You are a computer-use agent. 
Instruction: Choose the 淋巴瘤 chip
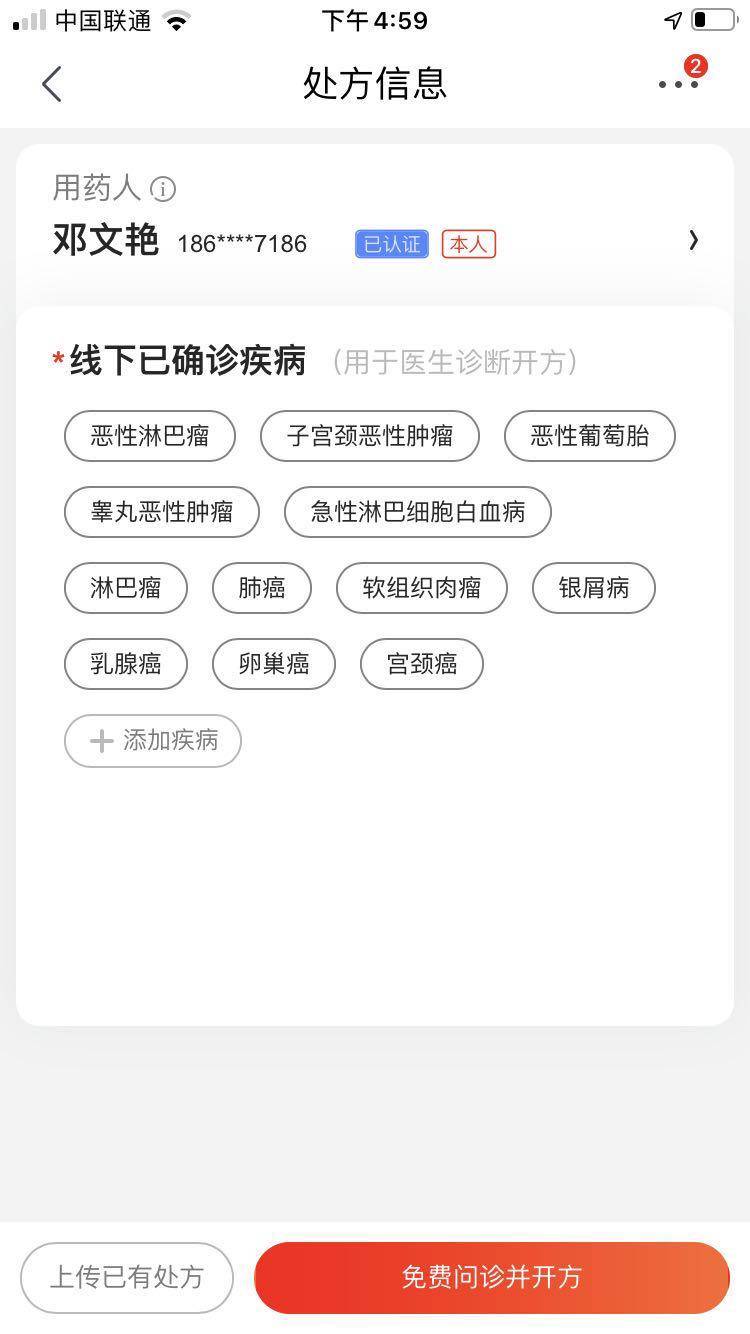[126, 588]
